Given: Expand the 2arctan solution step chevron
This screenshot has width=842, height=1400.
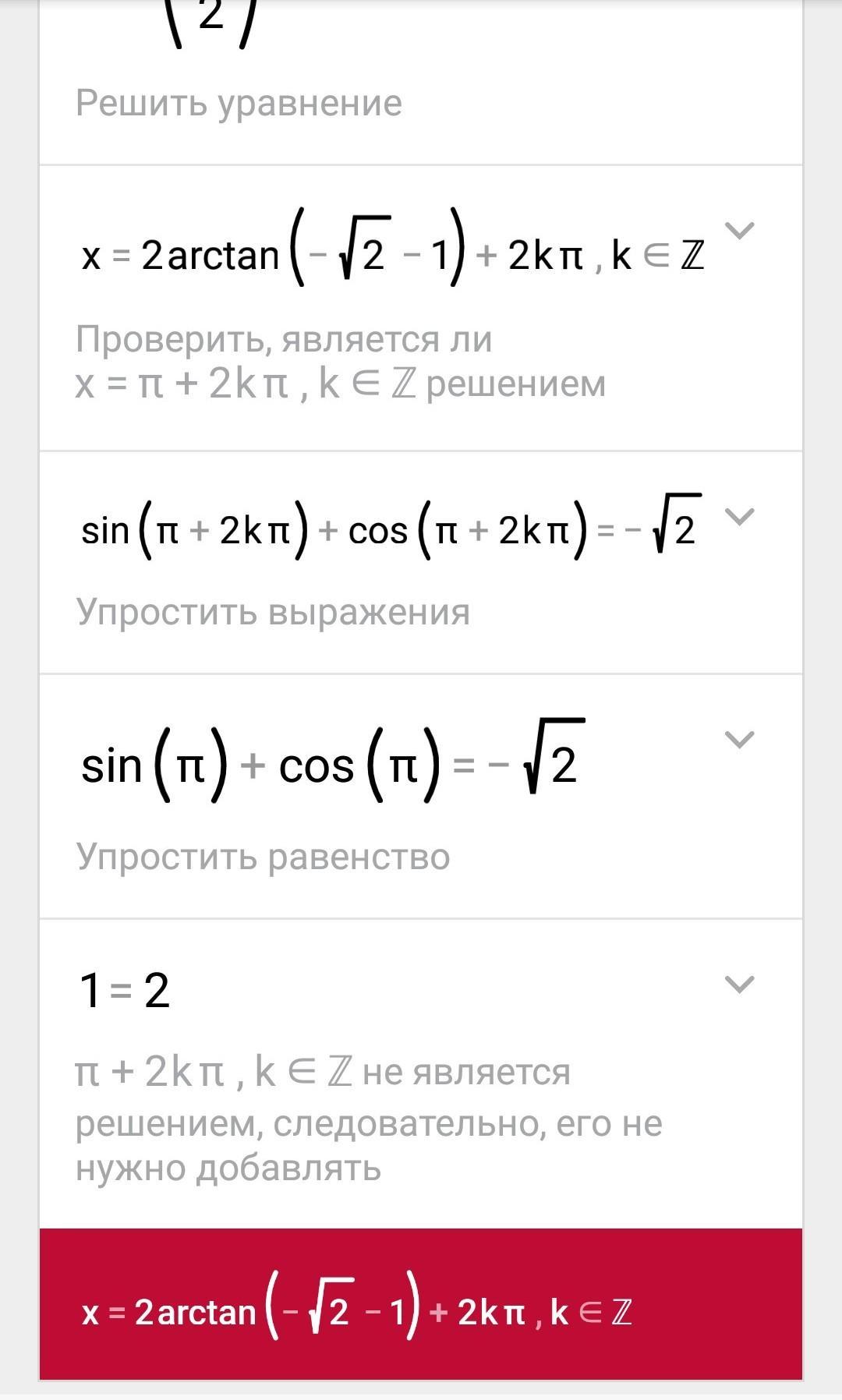Looking at the screenshot, I should tap(739, 231).
